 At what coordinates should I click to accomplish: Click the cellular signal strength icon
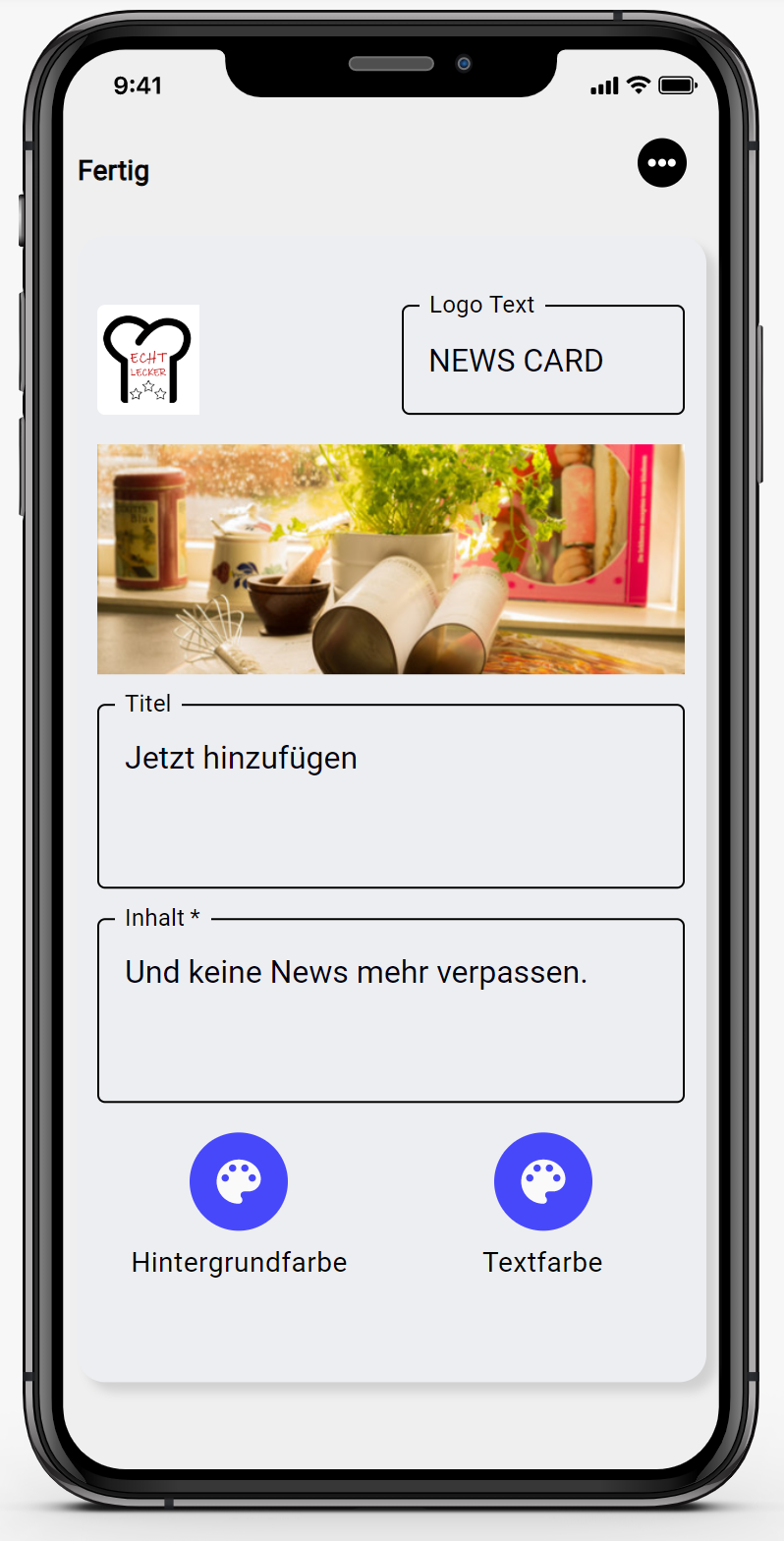coord(602,86)
